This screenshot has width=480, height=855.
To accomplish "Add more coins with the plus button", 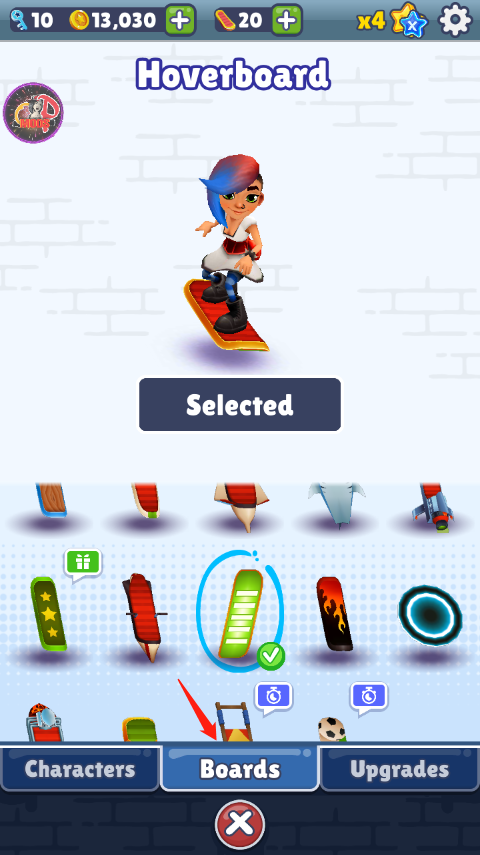I will pos(181,20).
